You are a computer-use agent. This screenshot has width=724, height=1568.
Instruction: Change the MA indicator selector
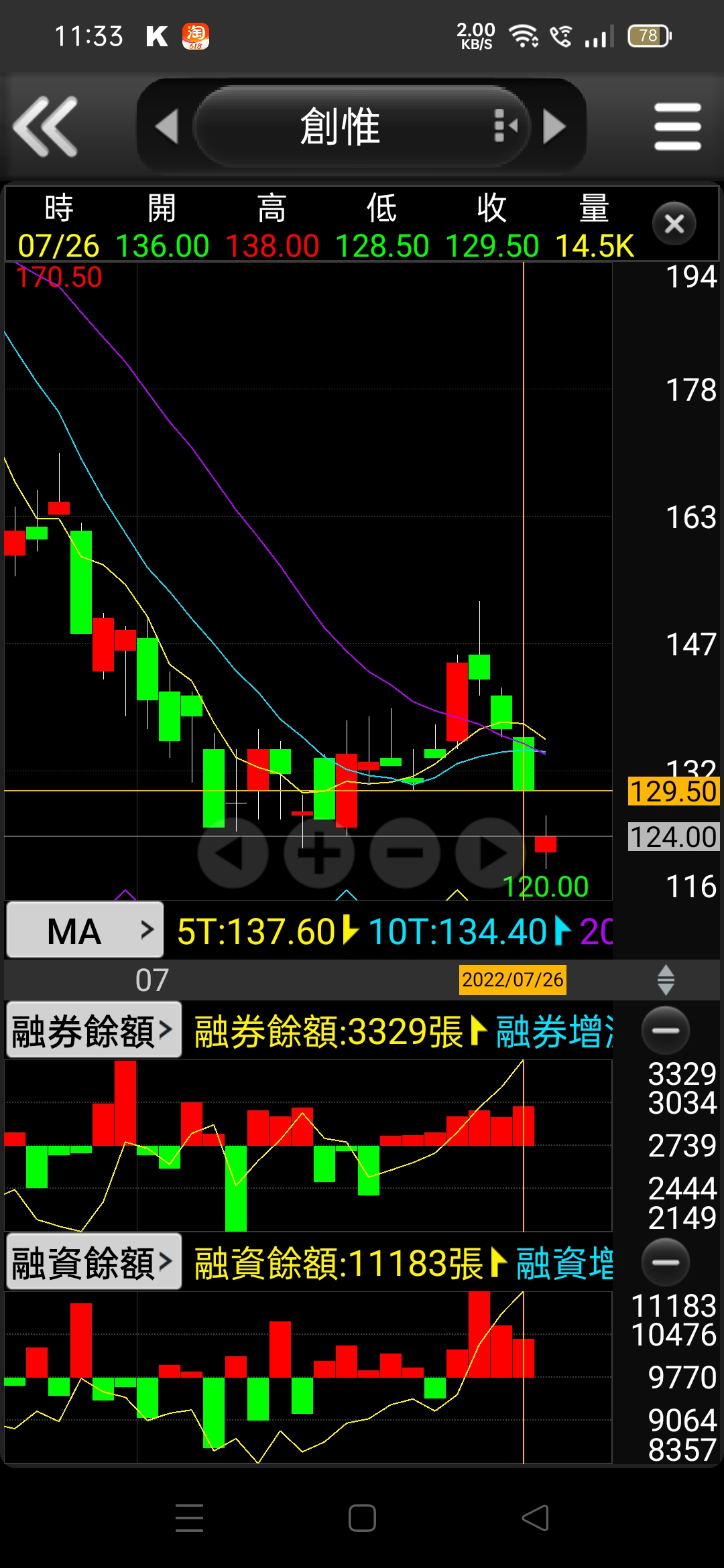[x=85, y=931]
